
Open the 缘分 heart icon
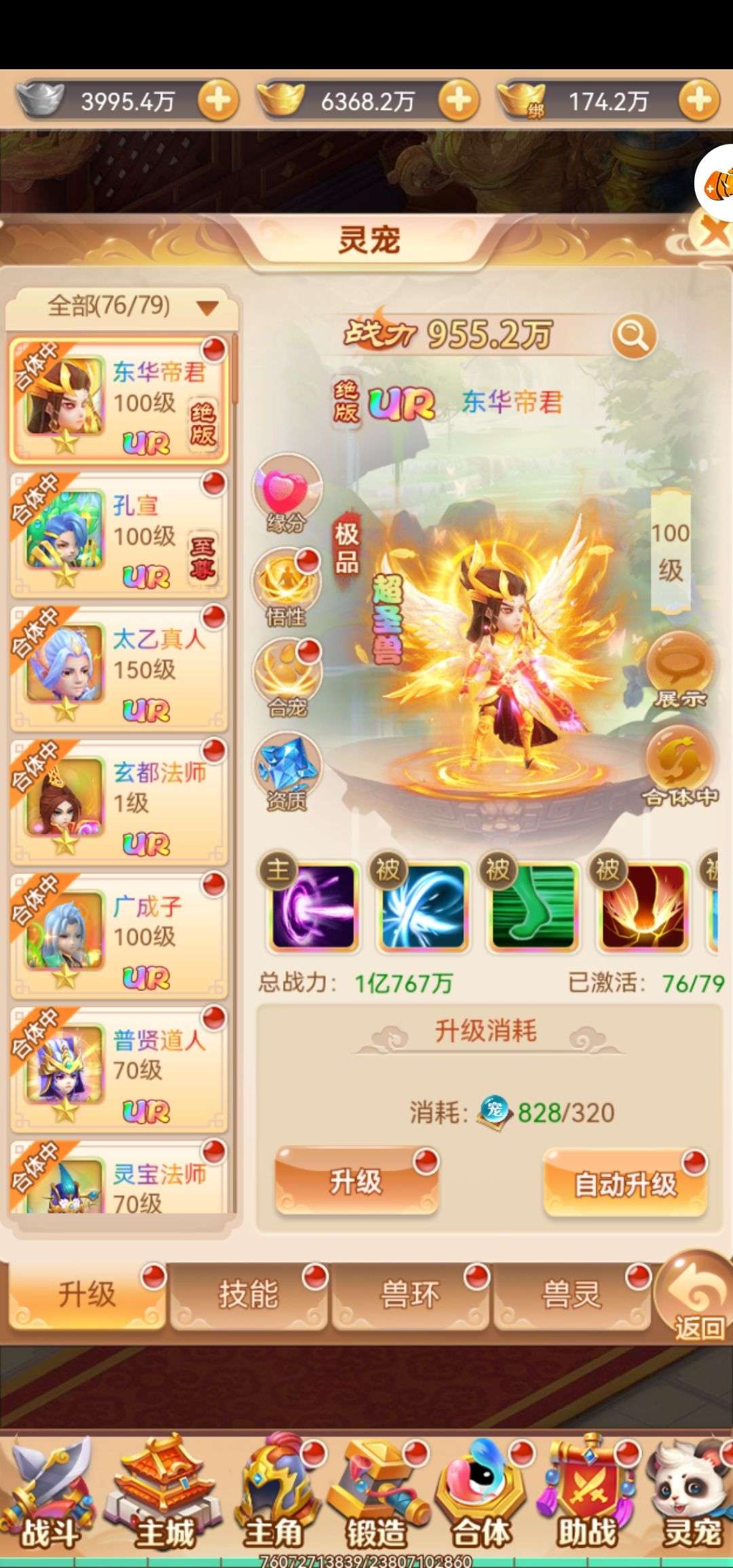point(286,493)
